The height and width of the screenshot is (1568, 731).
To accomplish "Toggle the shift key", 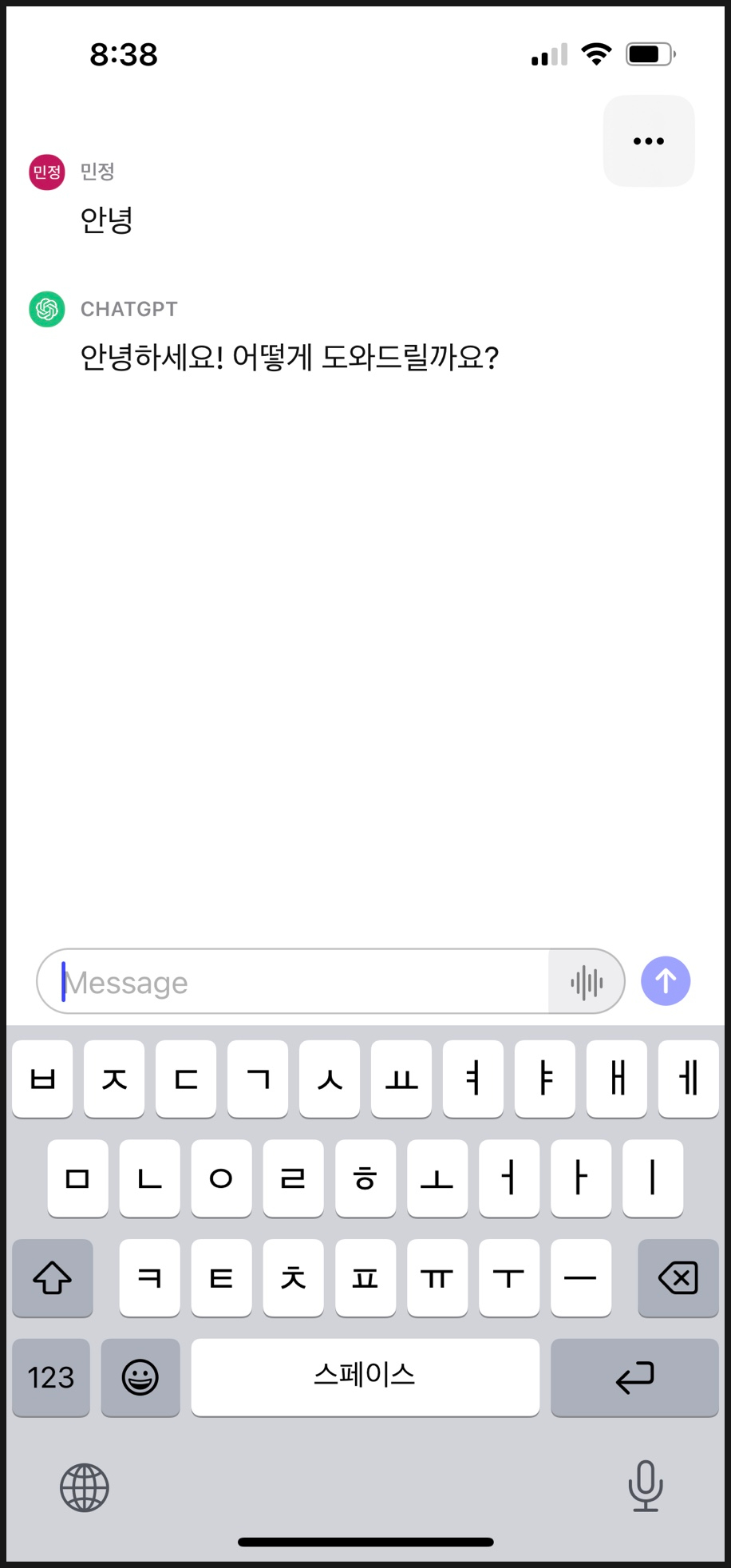I will 53,1277.
